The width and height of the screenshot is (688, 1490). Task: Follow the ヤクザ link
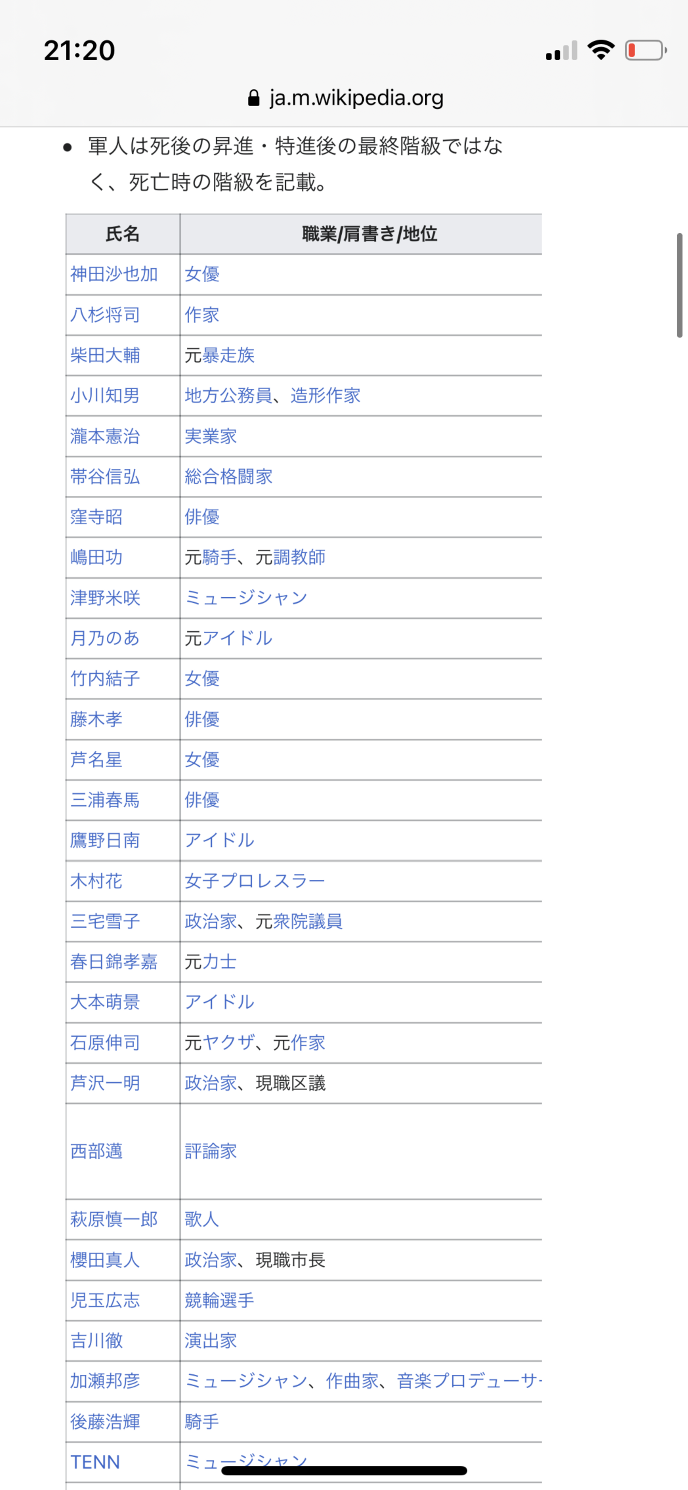click(228, 1043)
